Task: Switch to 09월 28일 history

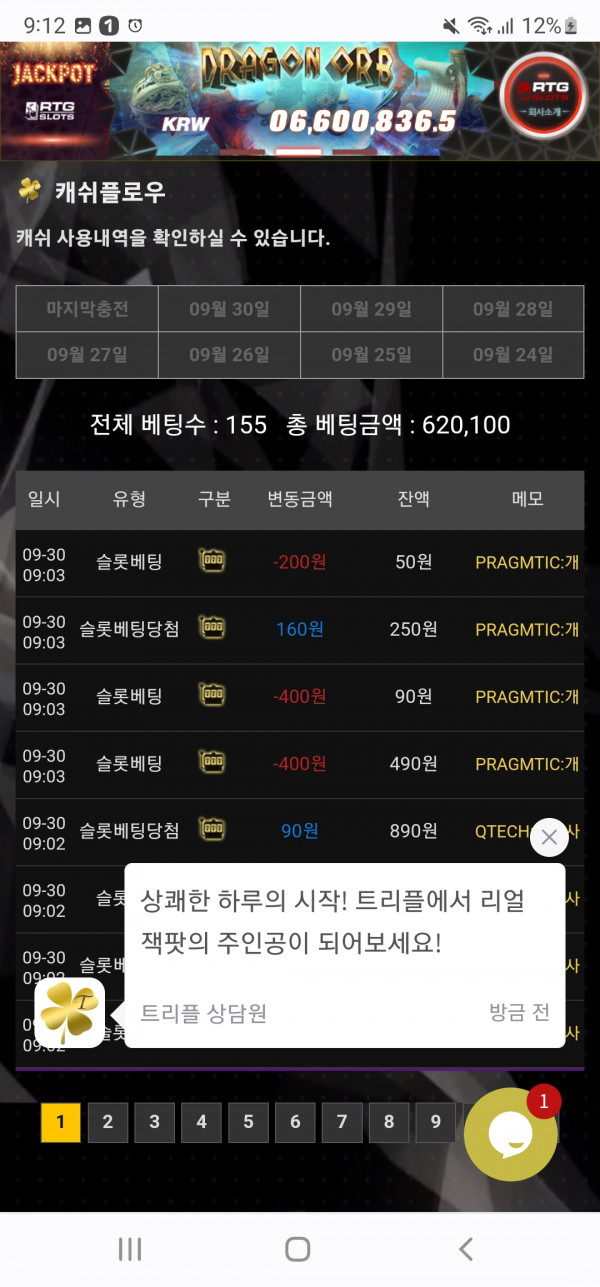Action: click(x=513, y=309)
